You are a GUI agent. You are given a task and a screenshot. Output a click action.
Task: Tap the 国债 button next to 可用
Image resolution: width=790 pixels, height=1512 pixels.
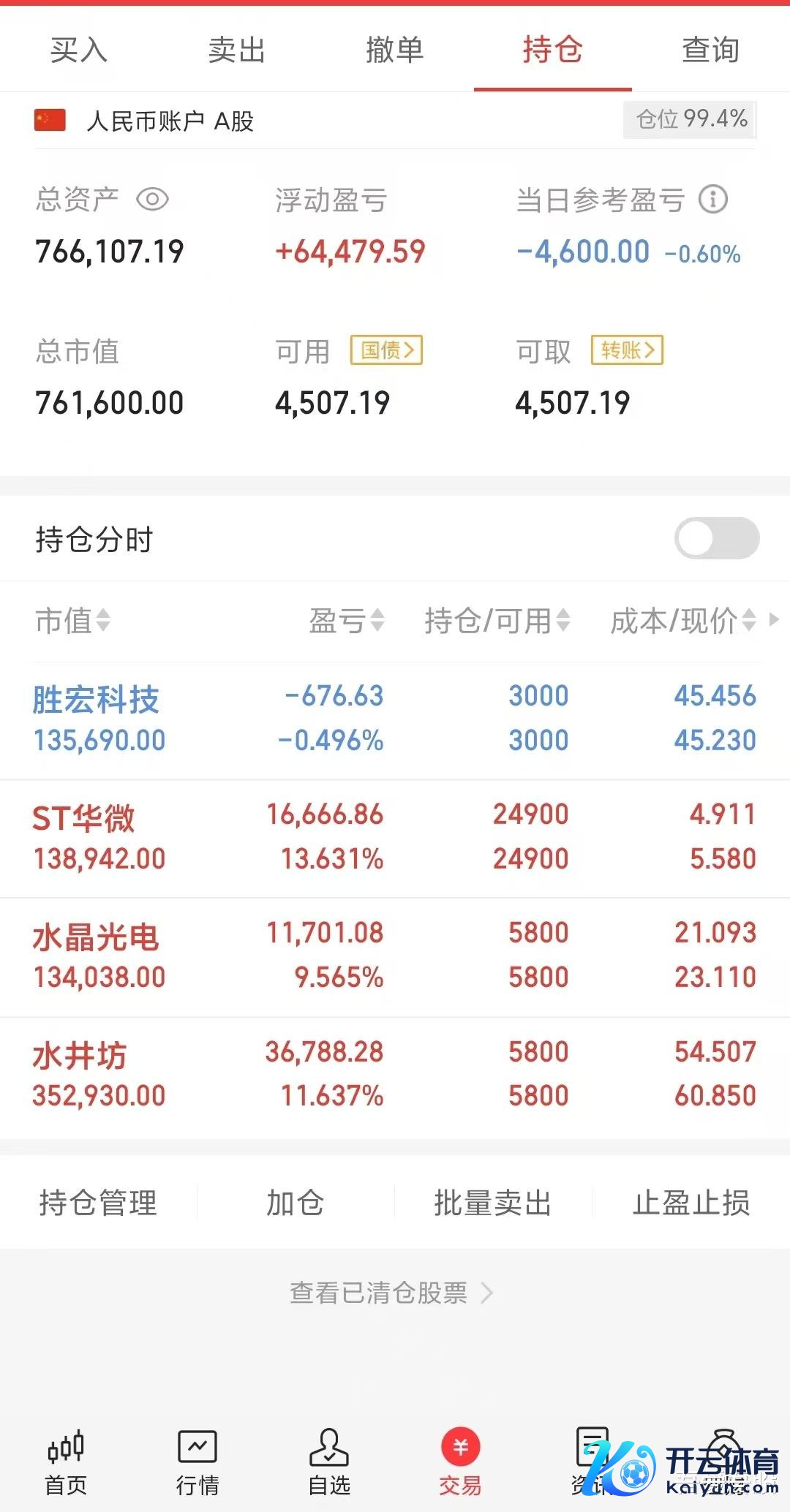pyautogui.click(x=387, y=350)
